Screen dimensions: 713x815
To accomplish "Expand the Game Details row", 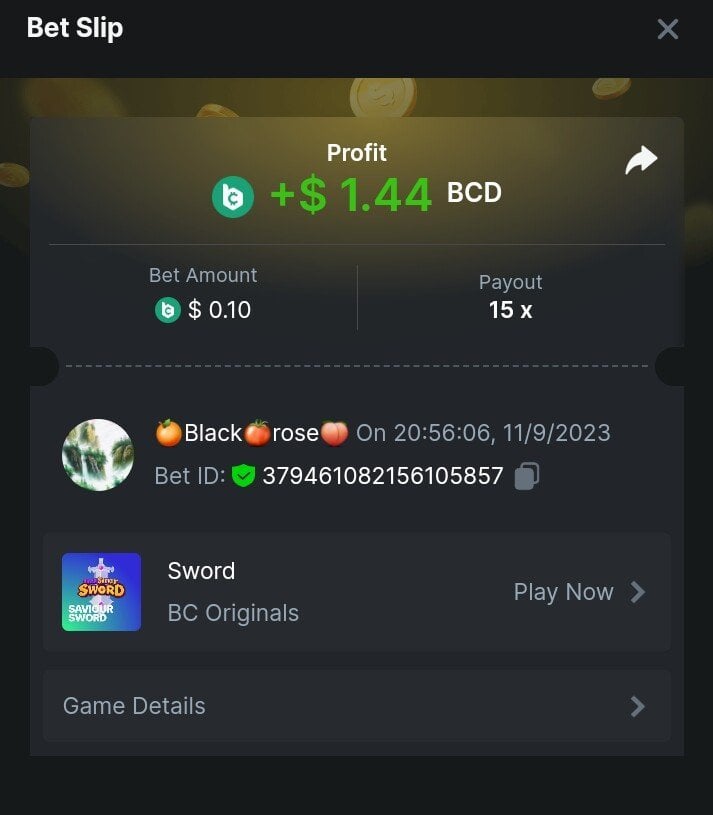I will [x=356, y=706].
